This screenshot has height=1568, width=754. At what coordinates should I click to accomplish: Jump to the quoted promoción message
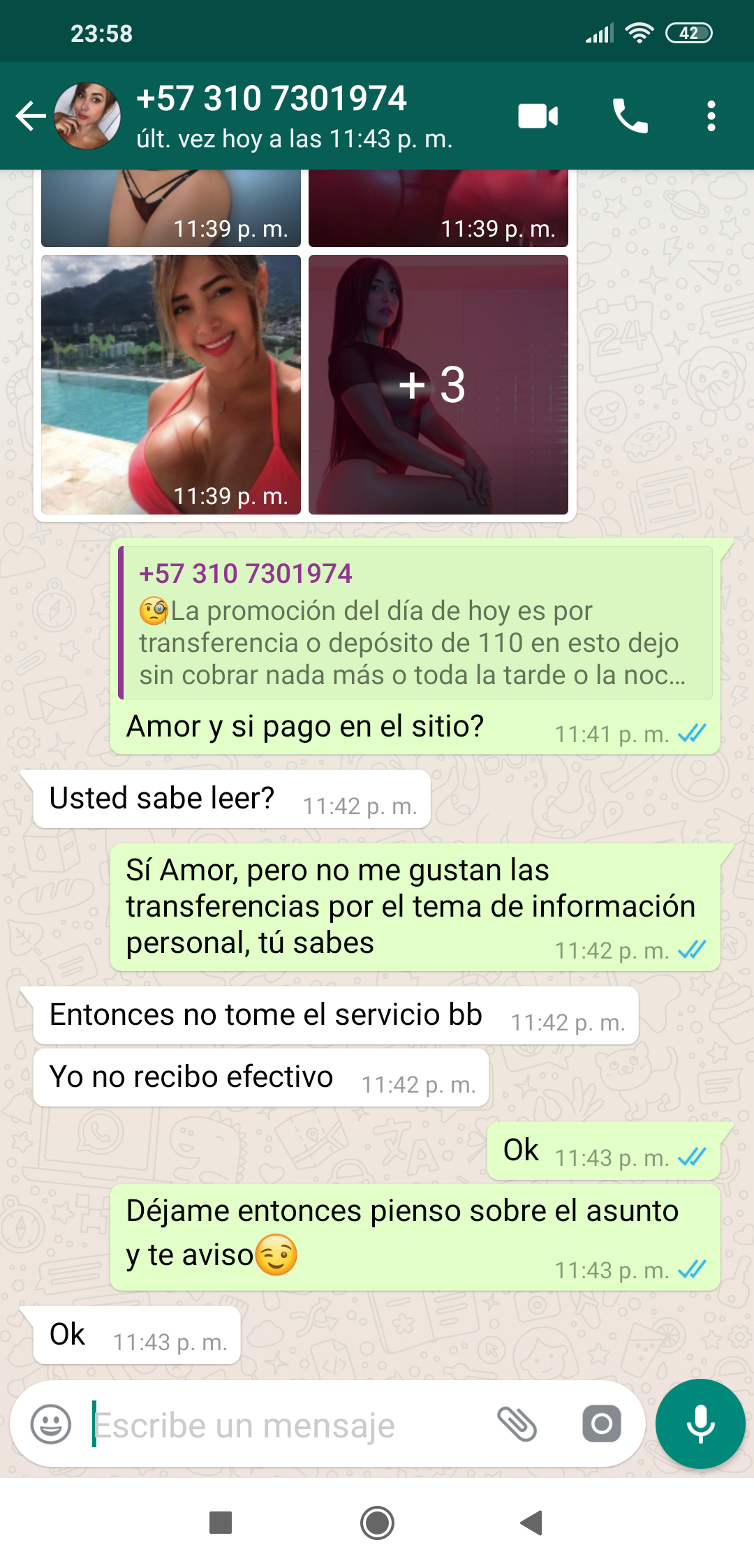tap(416, 623)
